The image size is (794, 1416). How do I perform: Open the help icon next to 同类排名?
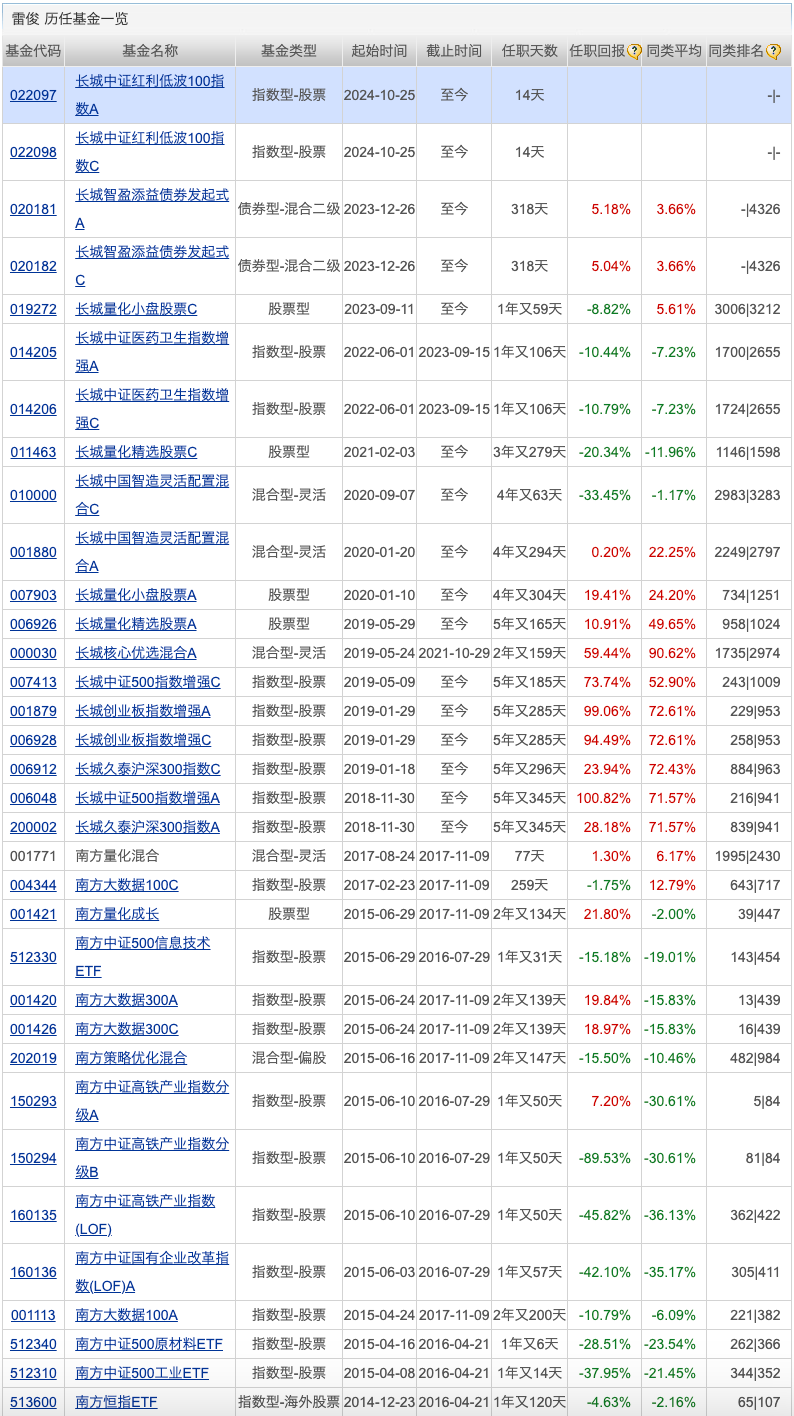click(x=773, y=51)
